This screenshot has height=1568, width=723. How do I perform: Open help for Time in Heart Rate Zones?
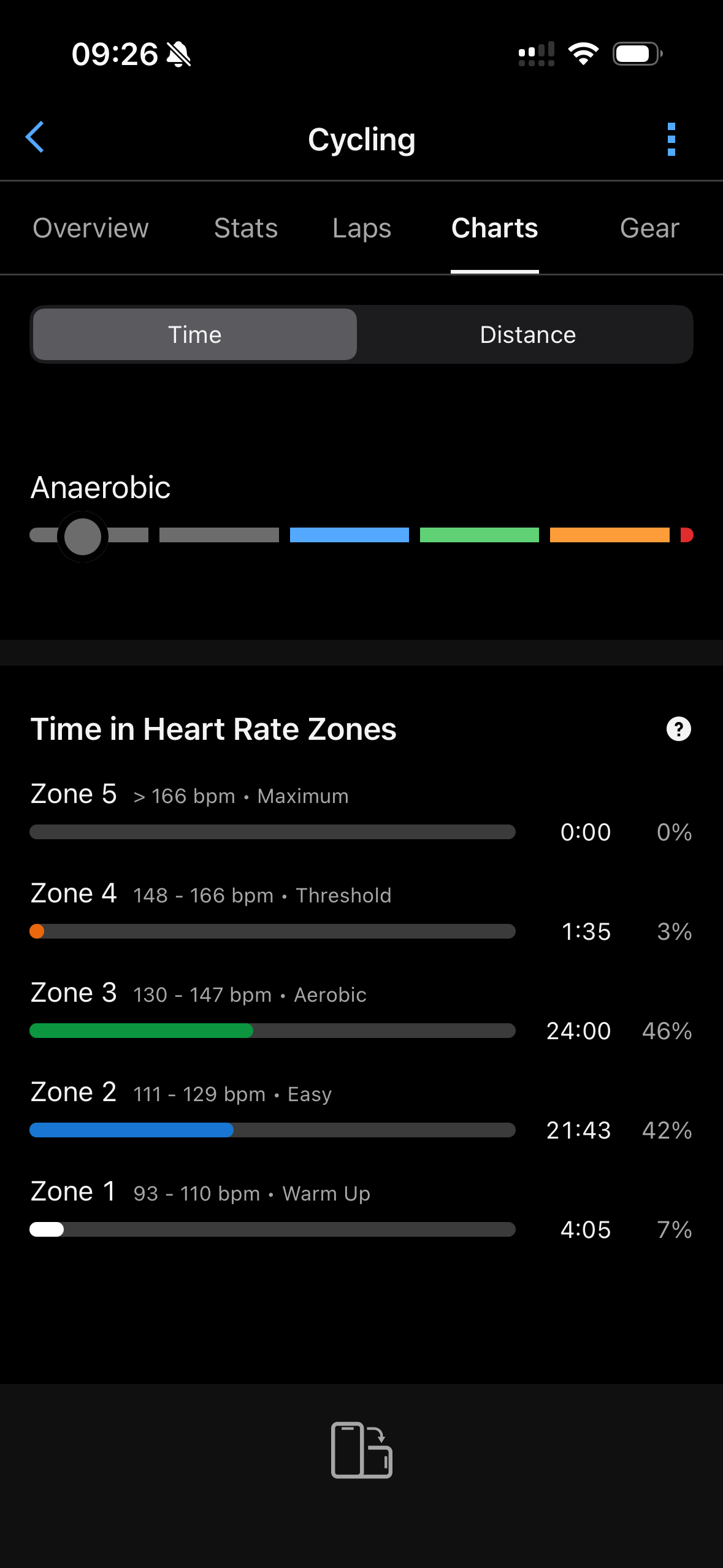click(678, 729)
